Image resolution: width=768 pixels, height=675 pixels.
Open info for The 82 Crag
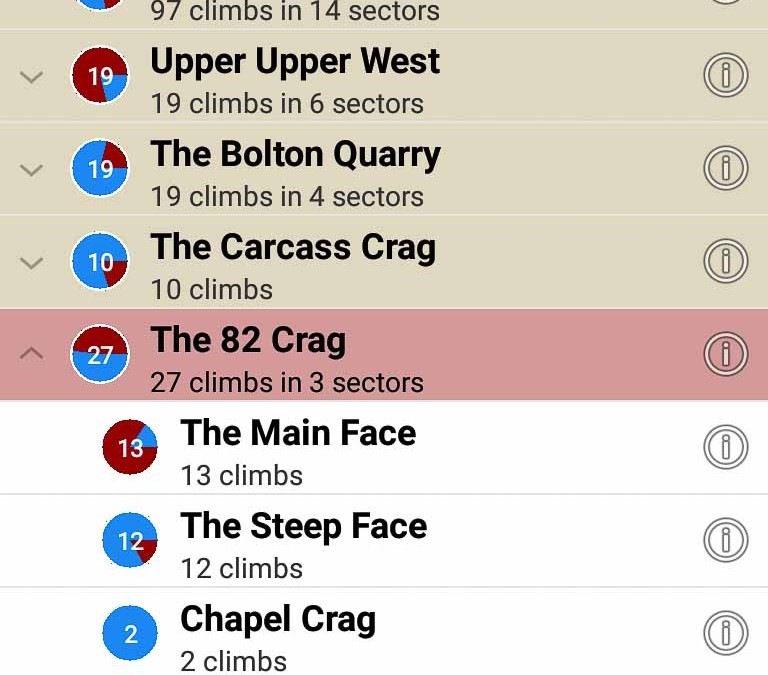tap(726, 354)
